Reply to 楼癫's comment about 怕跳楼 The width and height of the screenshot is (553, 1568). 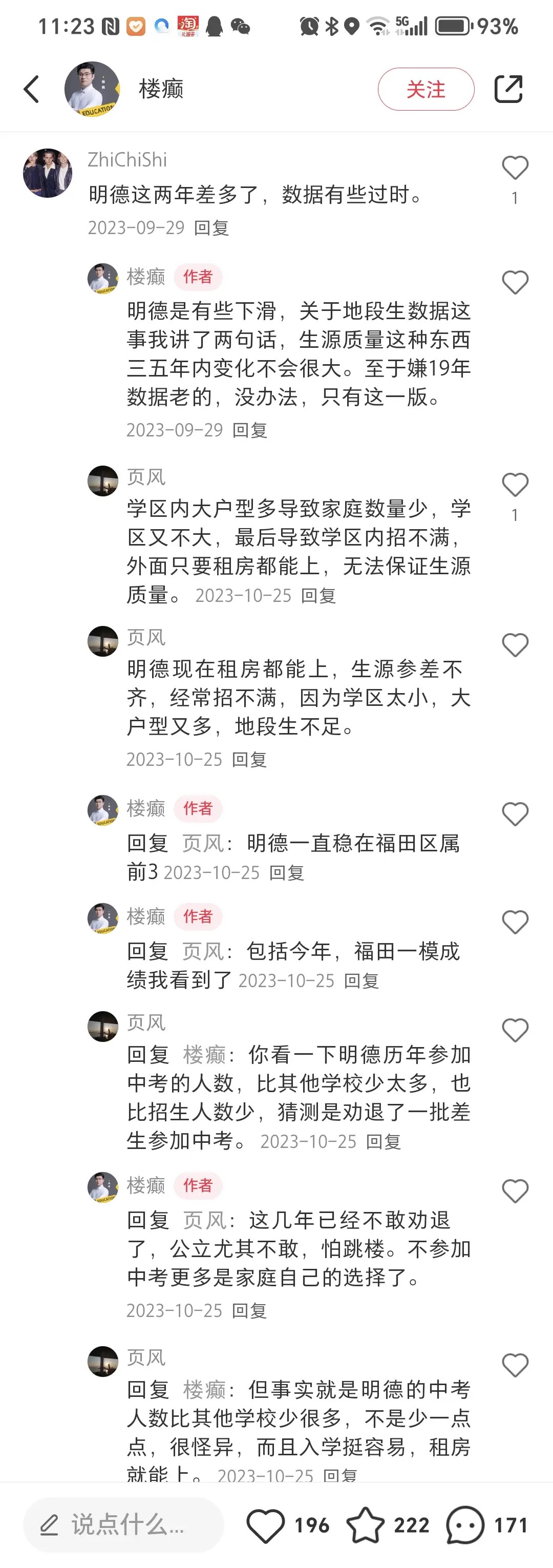tap(249, 1310)
